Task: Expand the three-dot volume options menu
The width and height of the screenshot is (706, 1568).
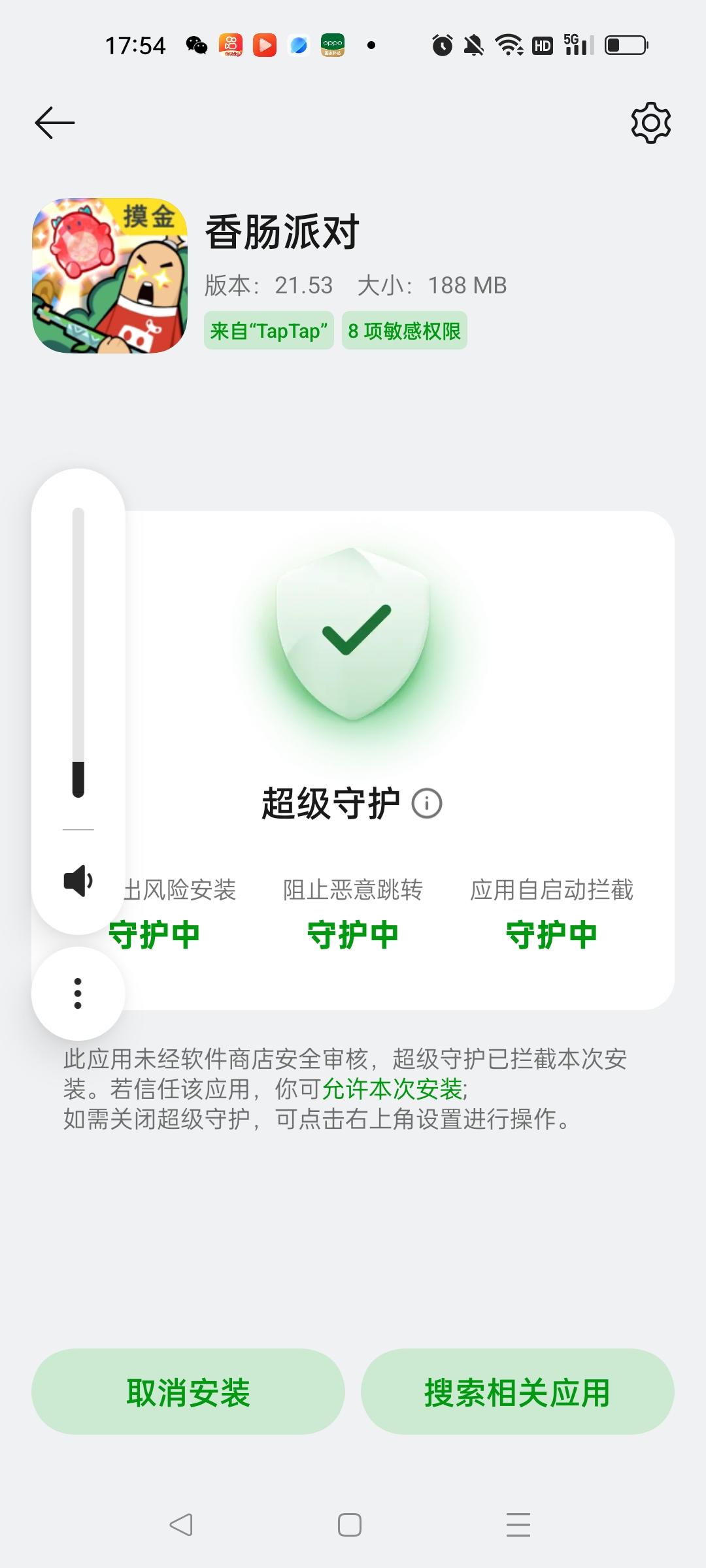Action: point(77,992)
